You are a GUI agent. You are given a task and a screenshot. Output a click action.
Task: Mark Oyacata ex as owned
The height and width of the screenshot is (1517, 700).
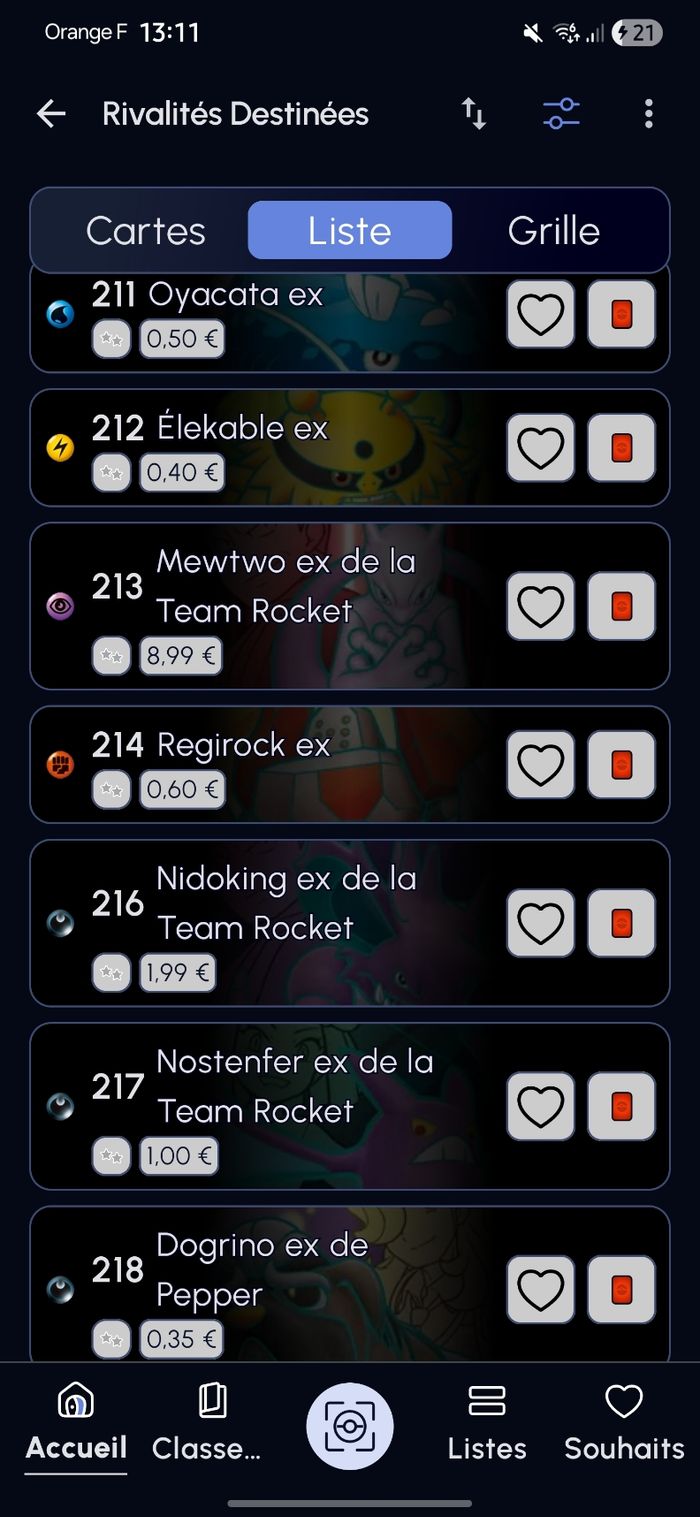[x=621, y=314]
